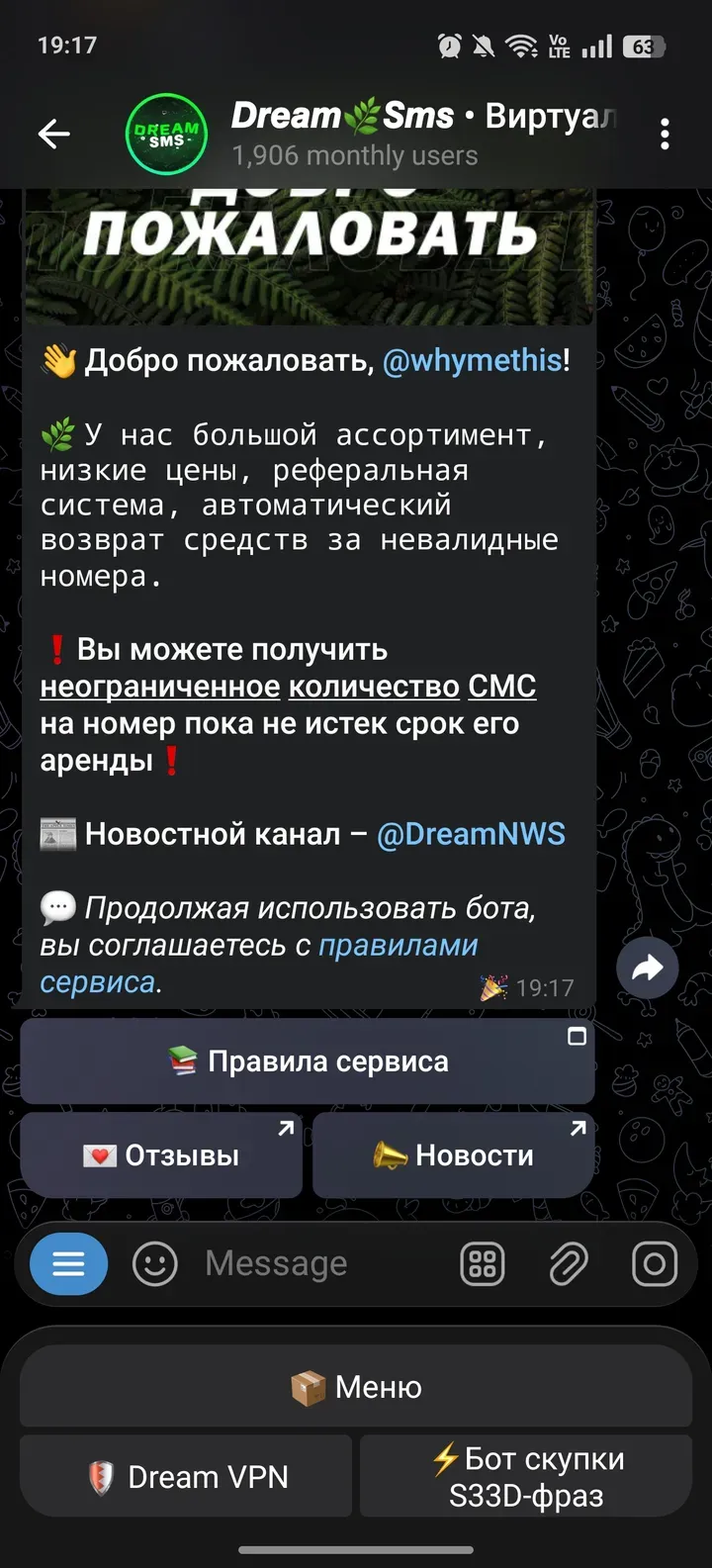Open the @whymethis mention
The height and width of the screenshot is (1568, 712).
coord(472,360)
